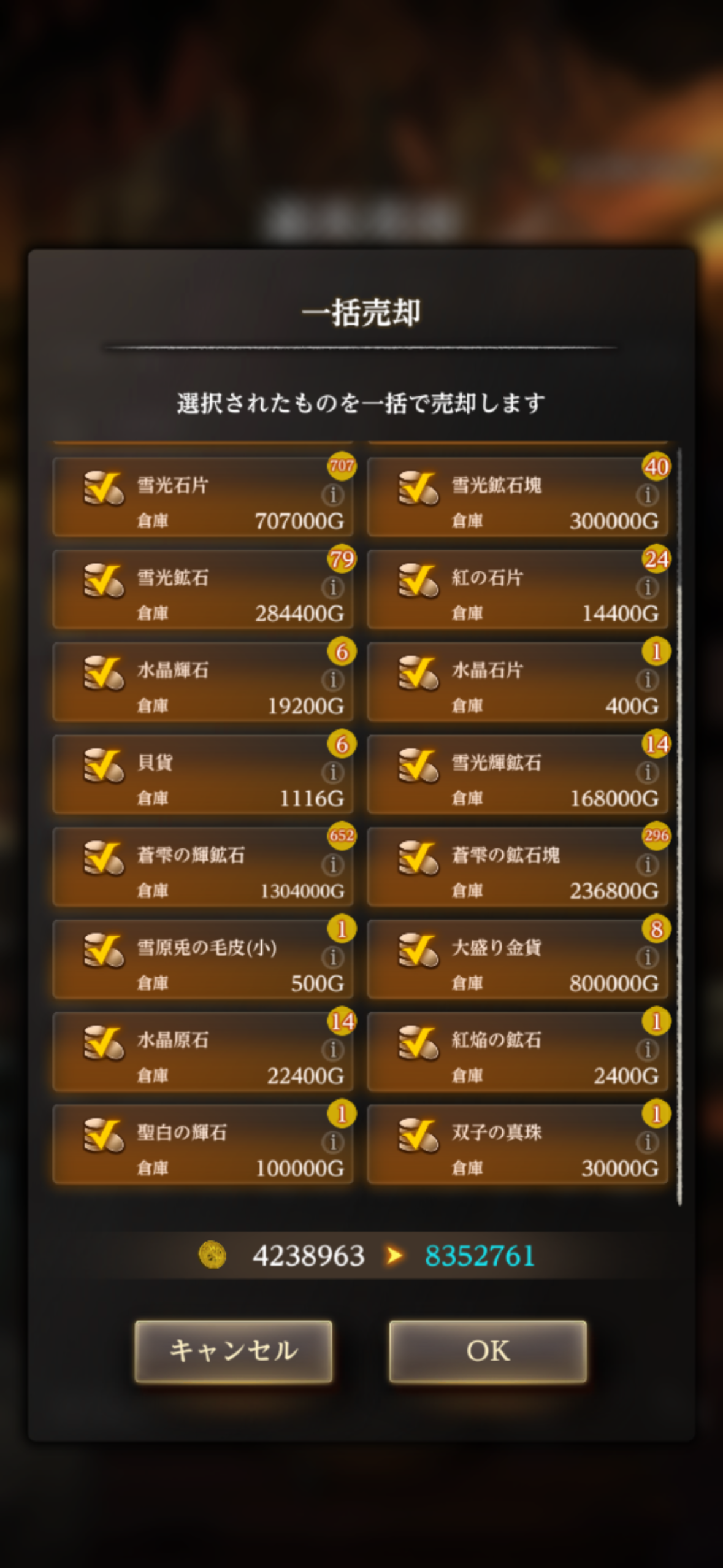723x1568 pixels.
Task: View info details for 紅の石片
Action: point(647,587)
